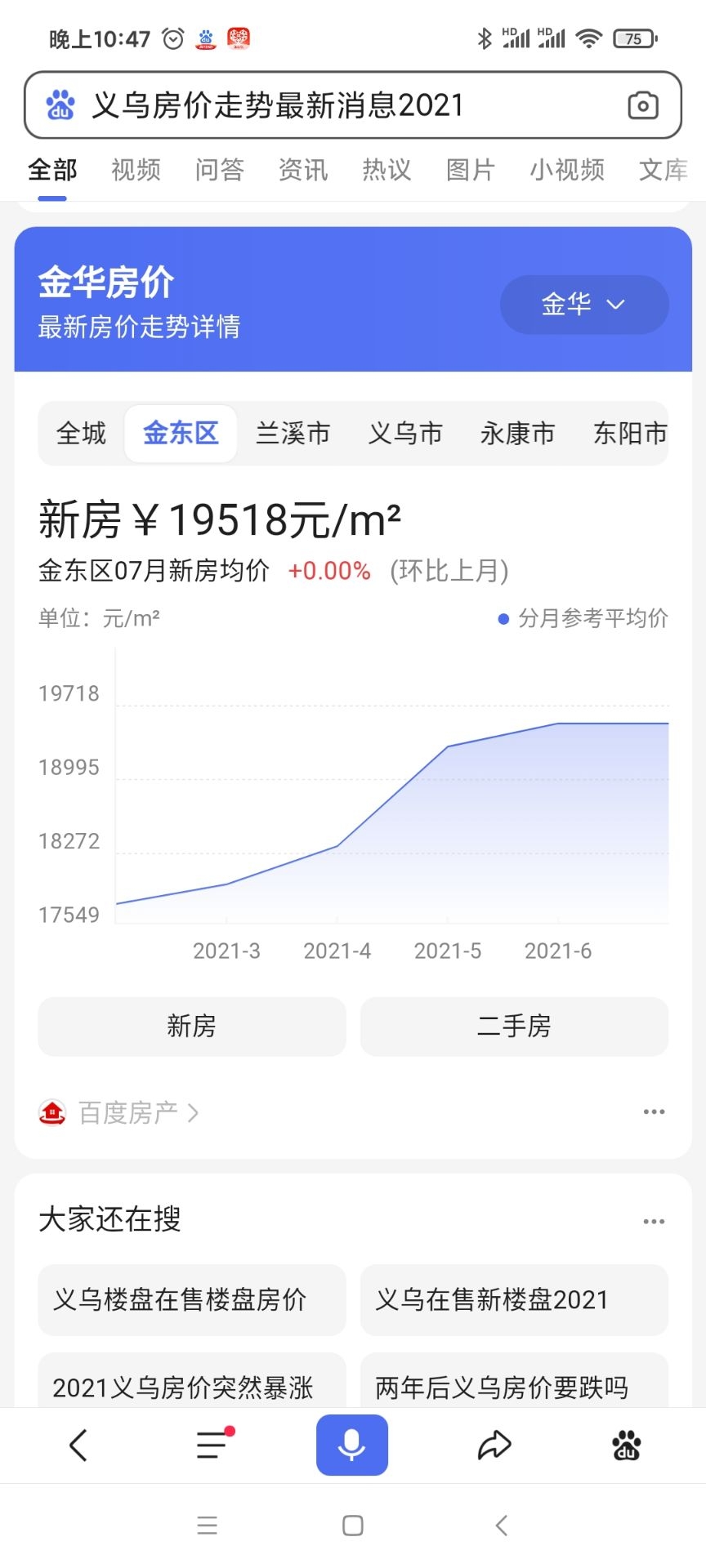
Task: Open the 百度房产 source link
Action: coord(128,1112)
